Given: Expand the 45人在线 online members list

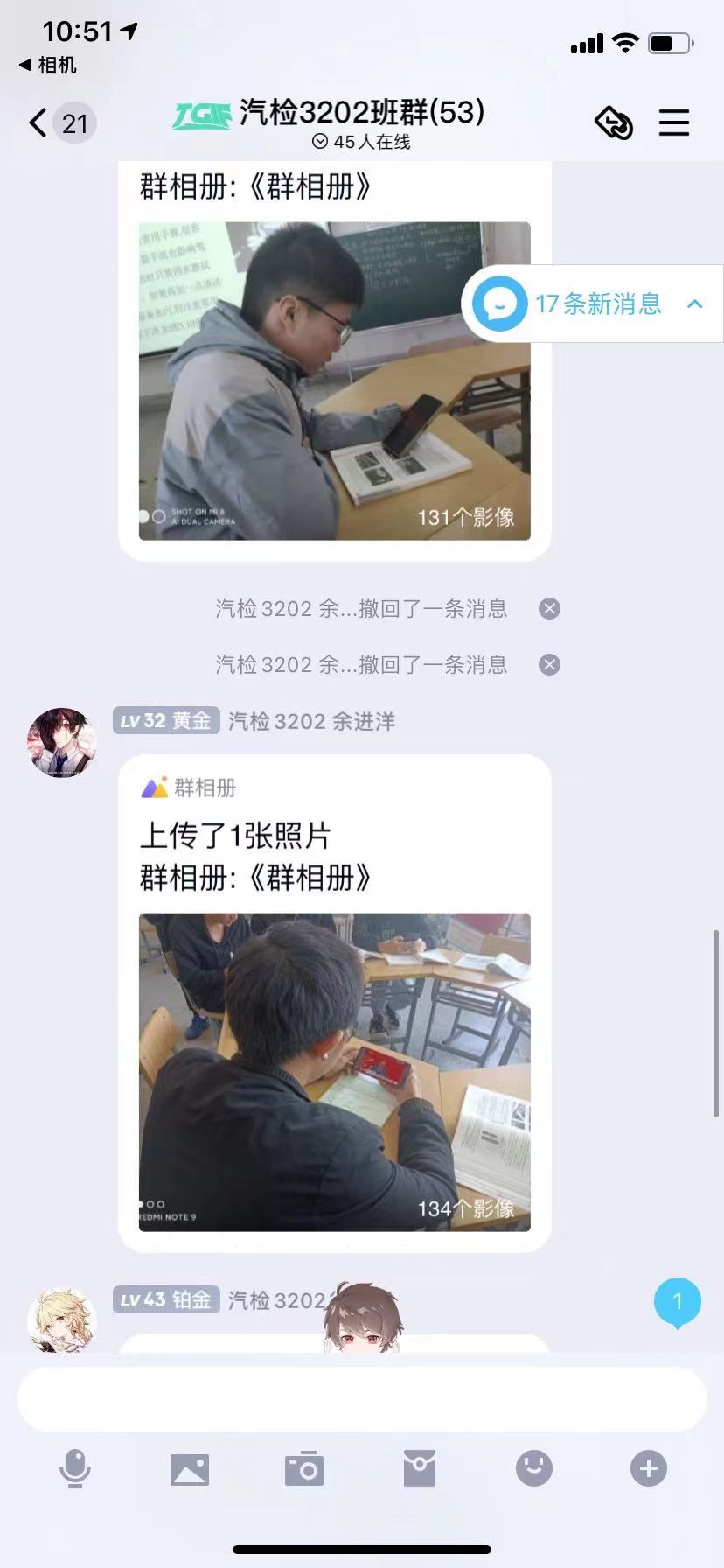Looking at the screenshot, I should coord(361,142).
